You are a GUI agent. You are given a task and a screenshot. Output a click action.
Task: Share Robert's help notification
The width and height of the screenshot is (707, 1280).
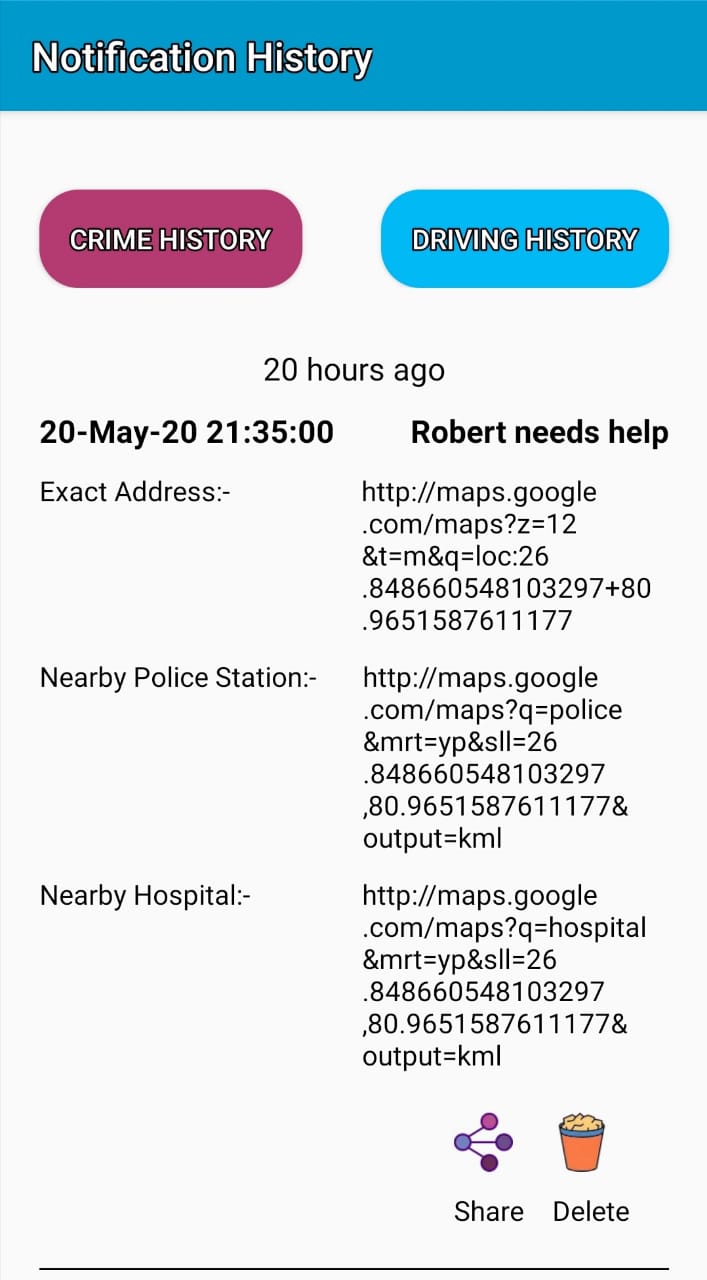point(487,1143)
